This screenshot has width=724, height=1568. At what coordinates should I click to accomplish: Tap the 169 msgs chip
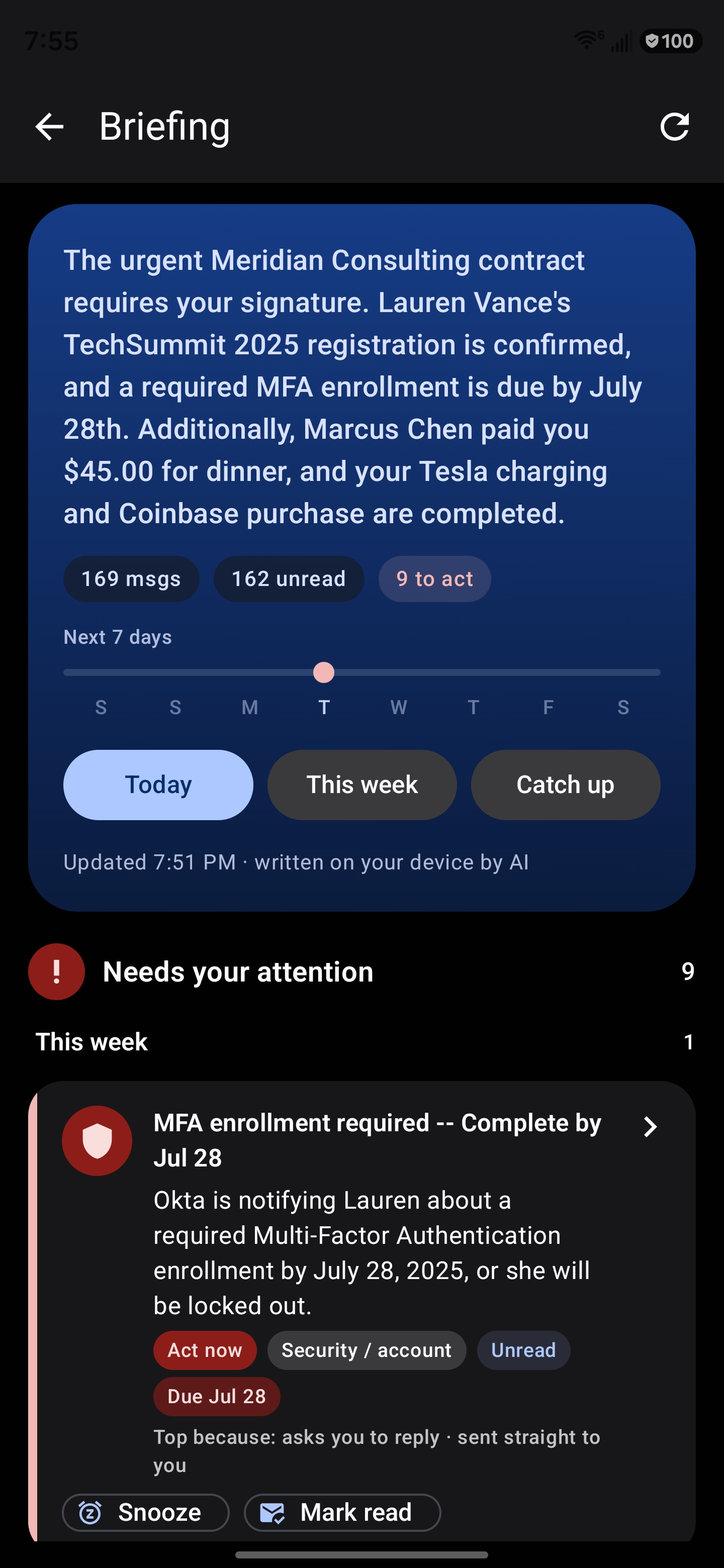point(132,579)
